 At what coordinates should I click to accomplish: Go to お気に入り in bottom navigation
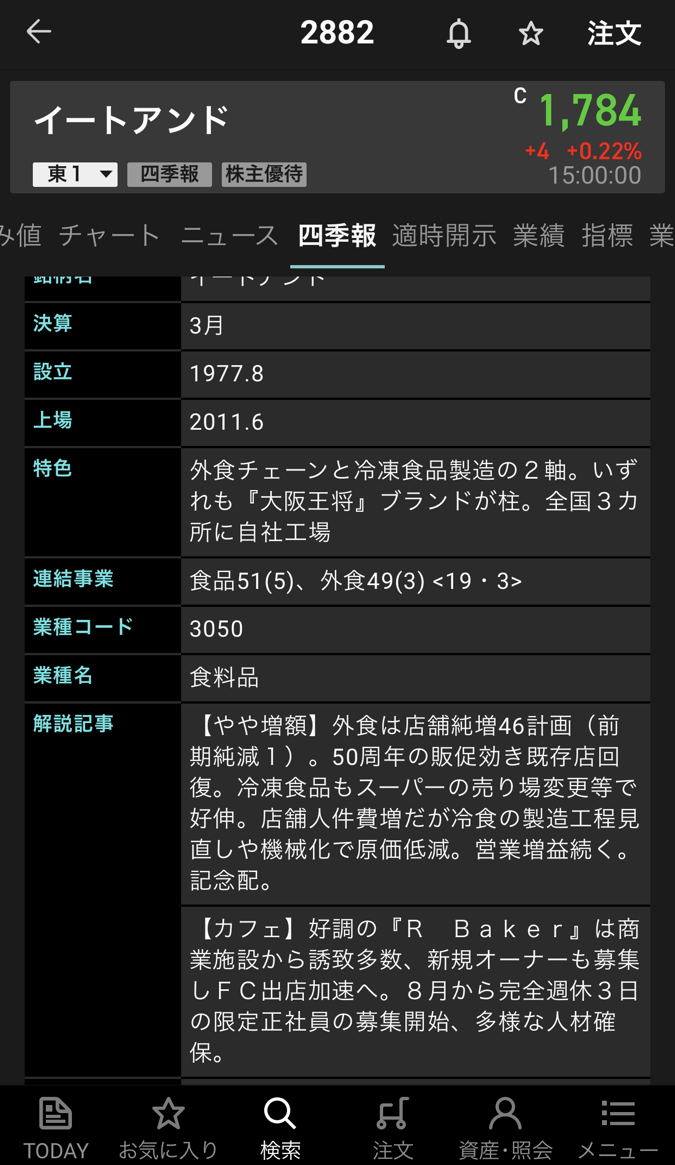tap(168, 1127)
